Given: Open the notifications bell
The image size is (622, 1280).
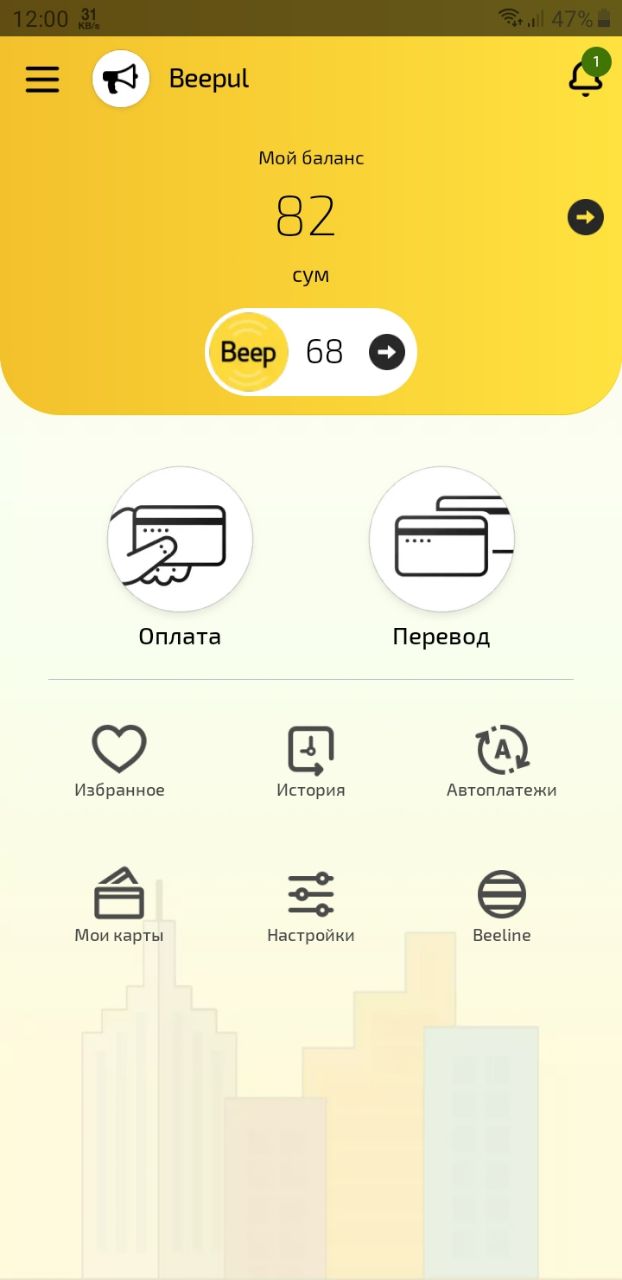Looking at the screenshot, I should [585, 78].
